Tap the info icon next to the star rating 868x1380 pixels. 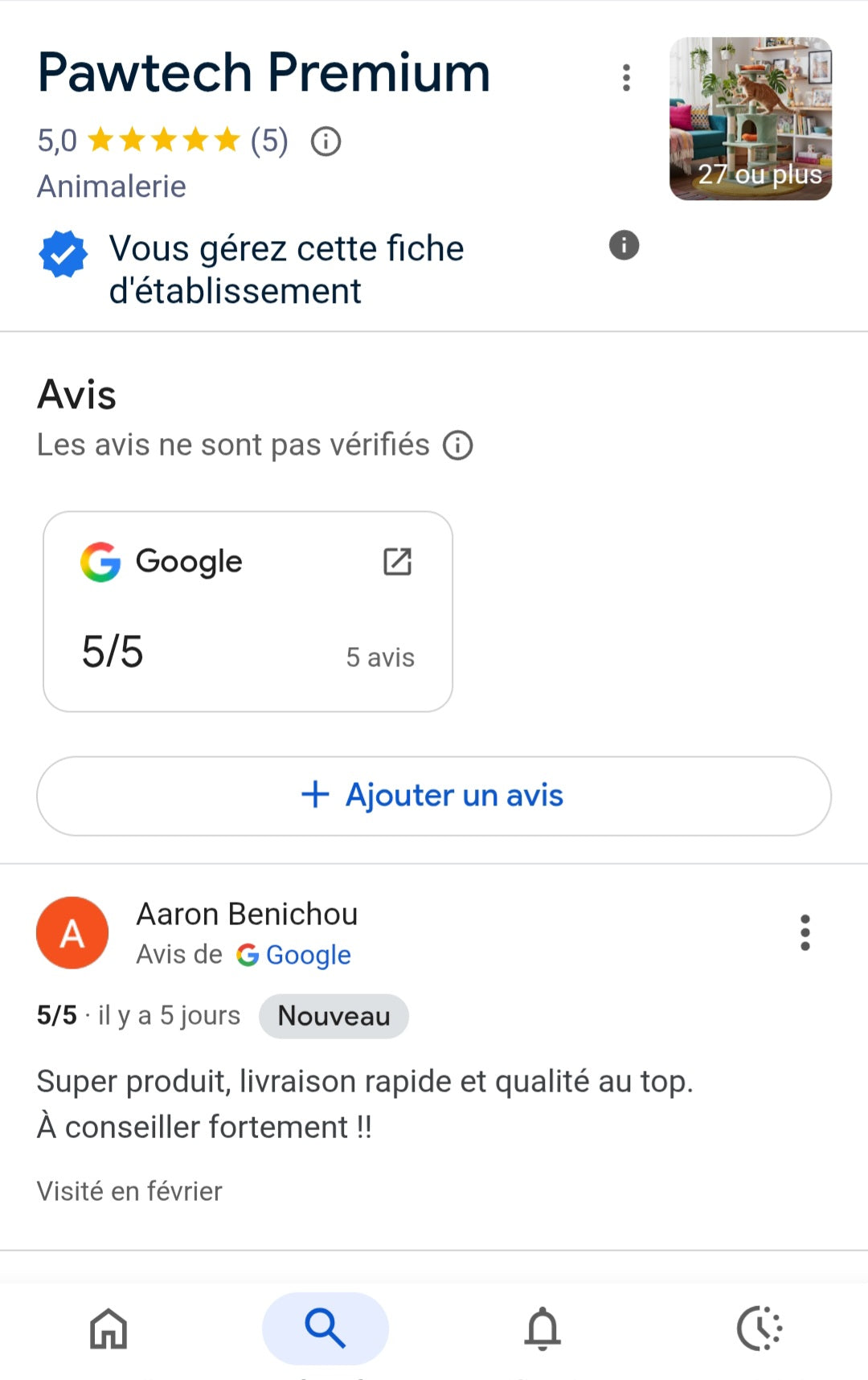(x=325, y=141)
